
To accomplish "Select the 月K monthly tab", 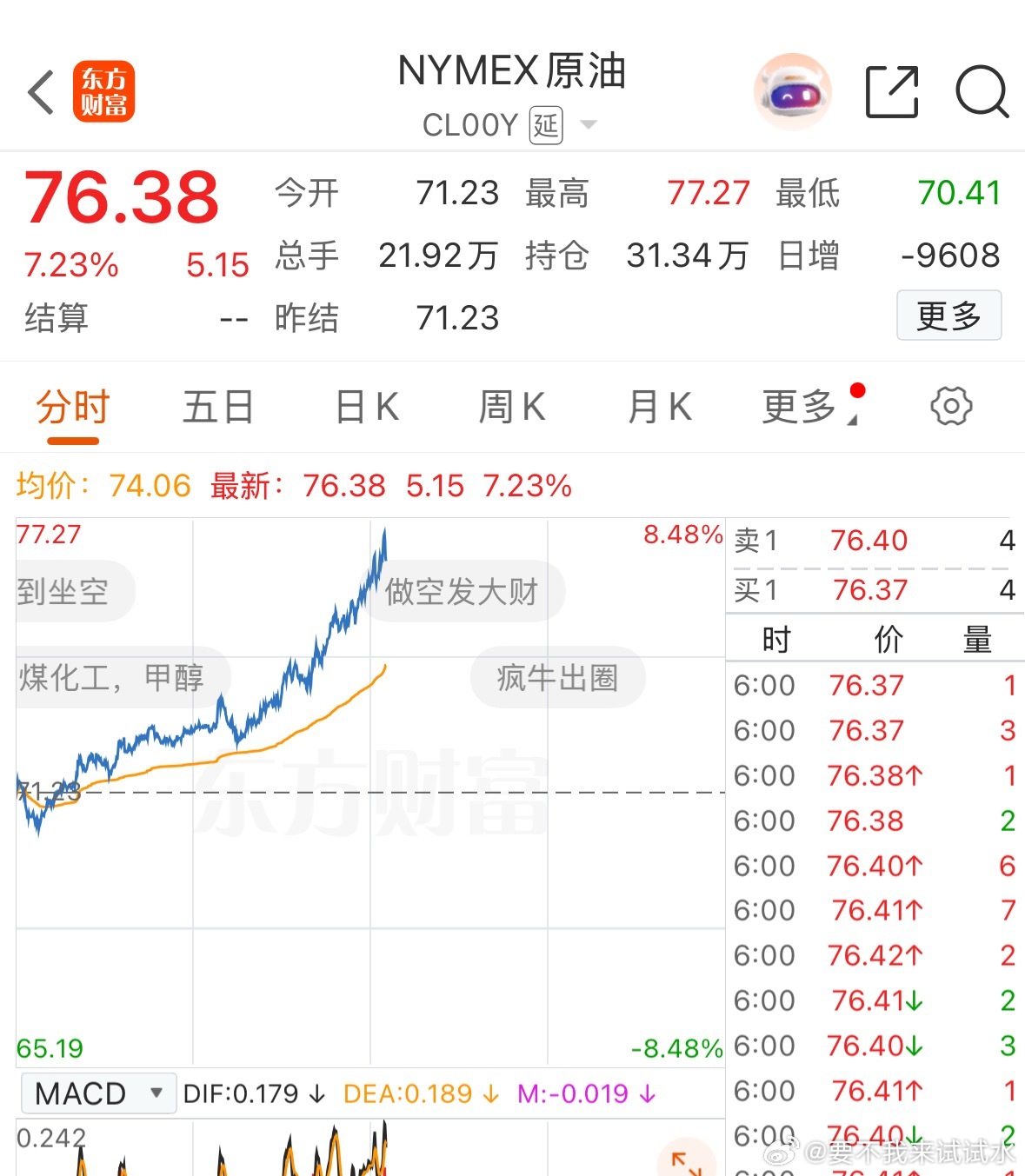I will [658, 407].
